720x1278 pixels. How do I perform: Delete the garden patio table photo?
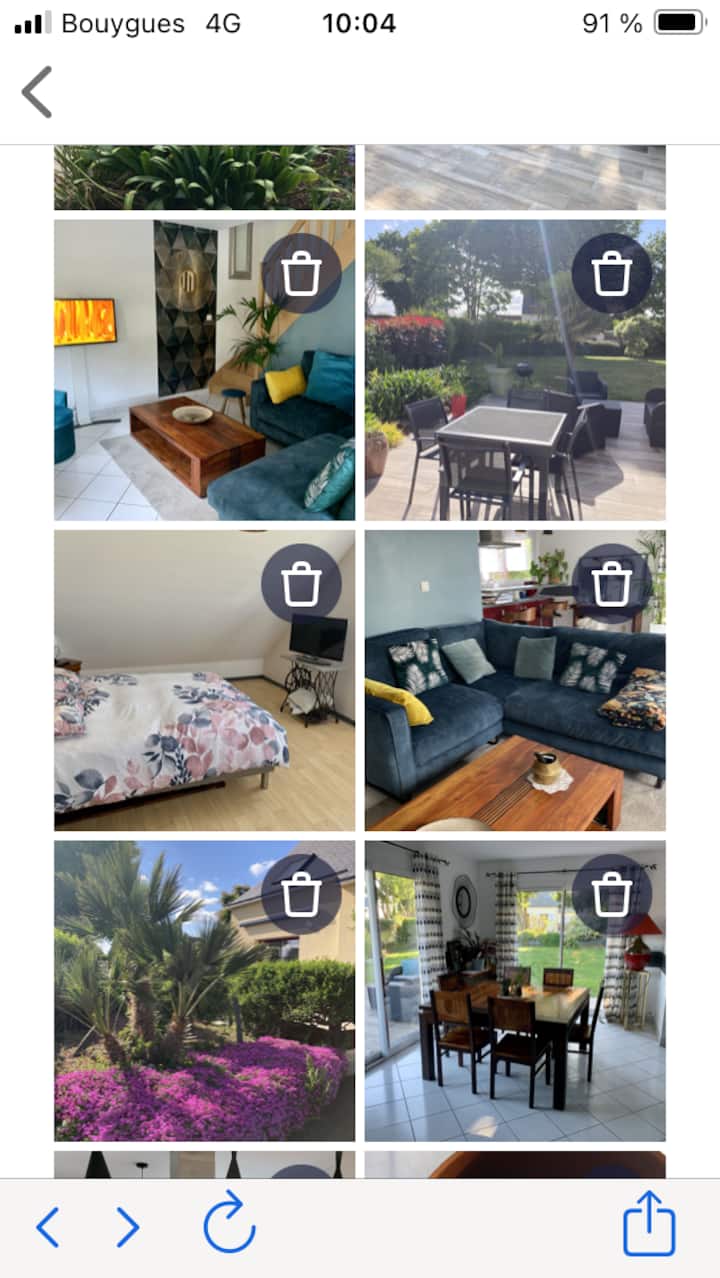pyautogui.click(x=611, y=273)
